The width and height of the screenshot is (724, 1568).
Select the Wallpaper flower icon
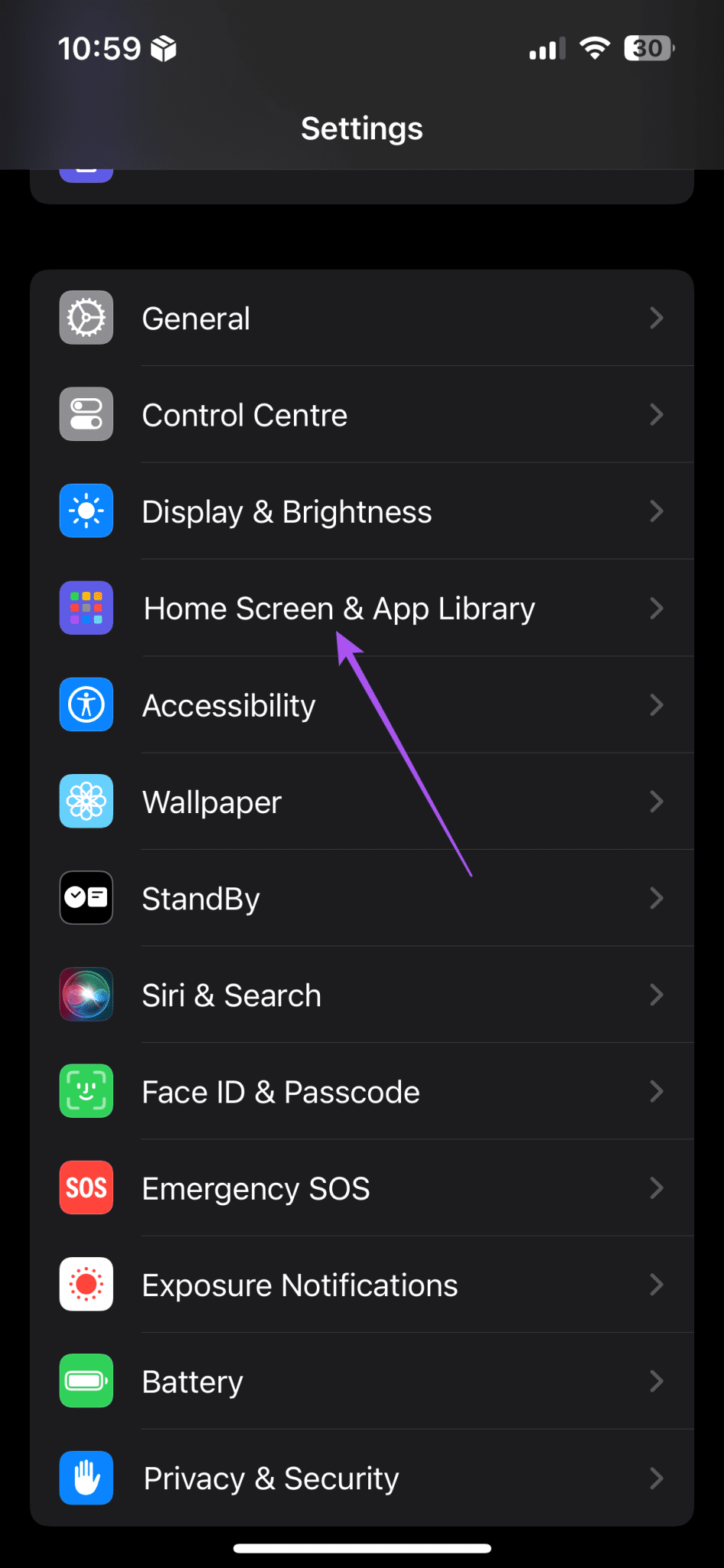(x=86, y=802)
